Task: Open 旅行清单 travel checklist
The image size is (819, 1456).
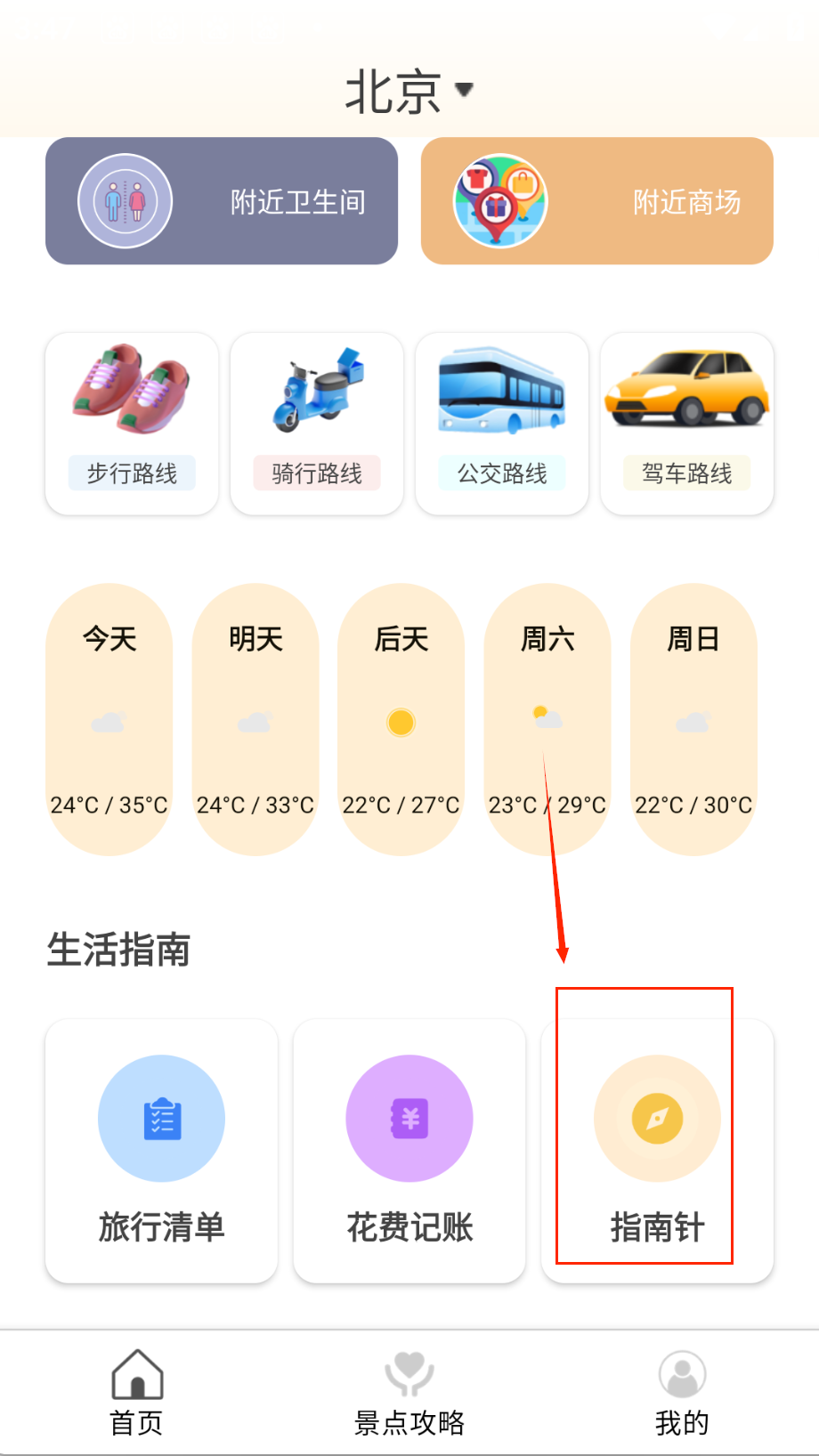Action: click(x=161, y=1150)
